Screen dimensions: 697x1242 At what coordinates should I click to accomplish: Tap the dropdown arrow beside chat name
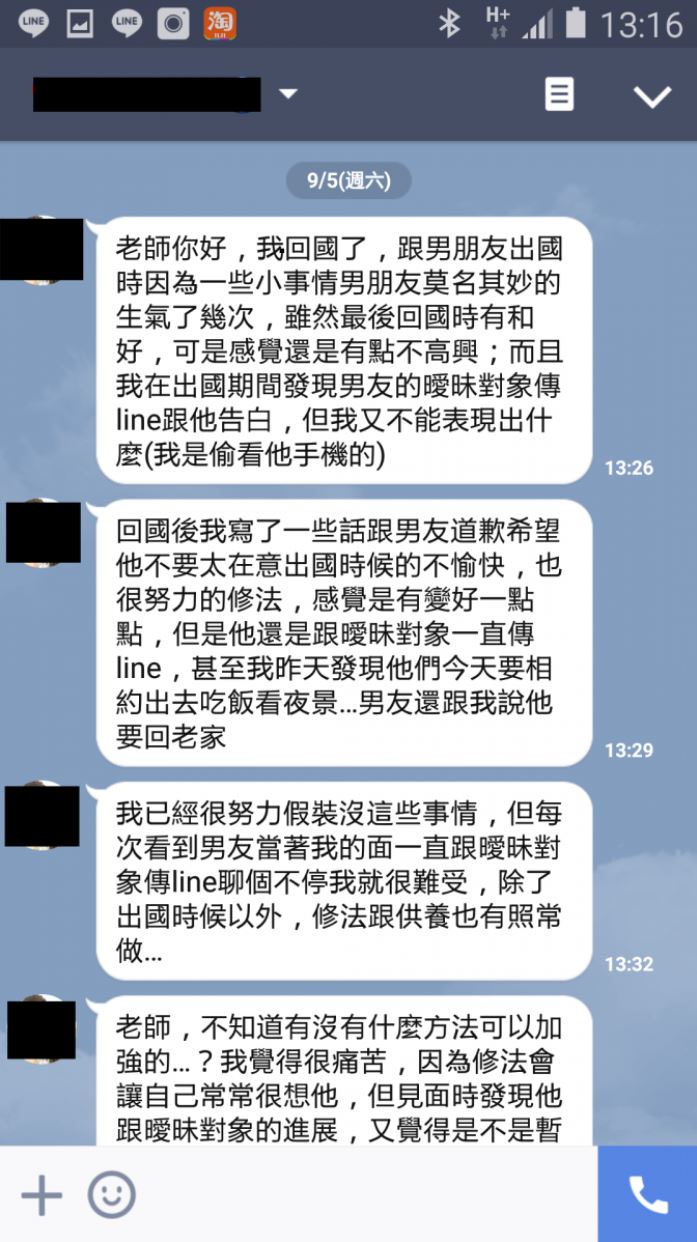pyautogui.click(x=288, y=94)
